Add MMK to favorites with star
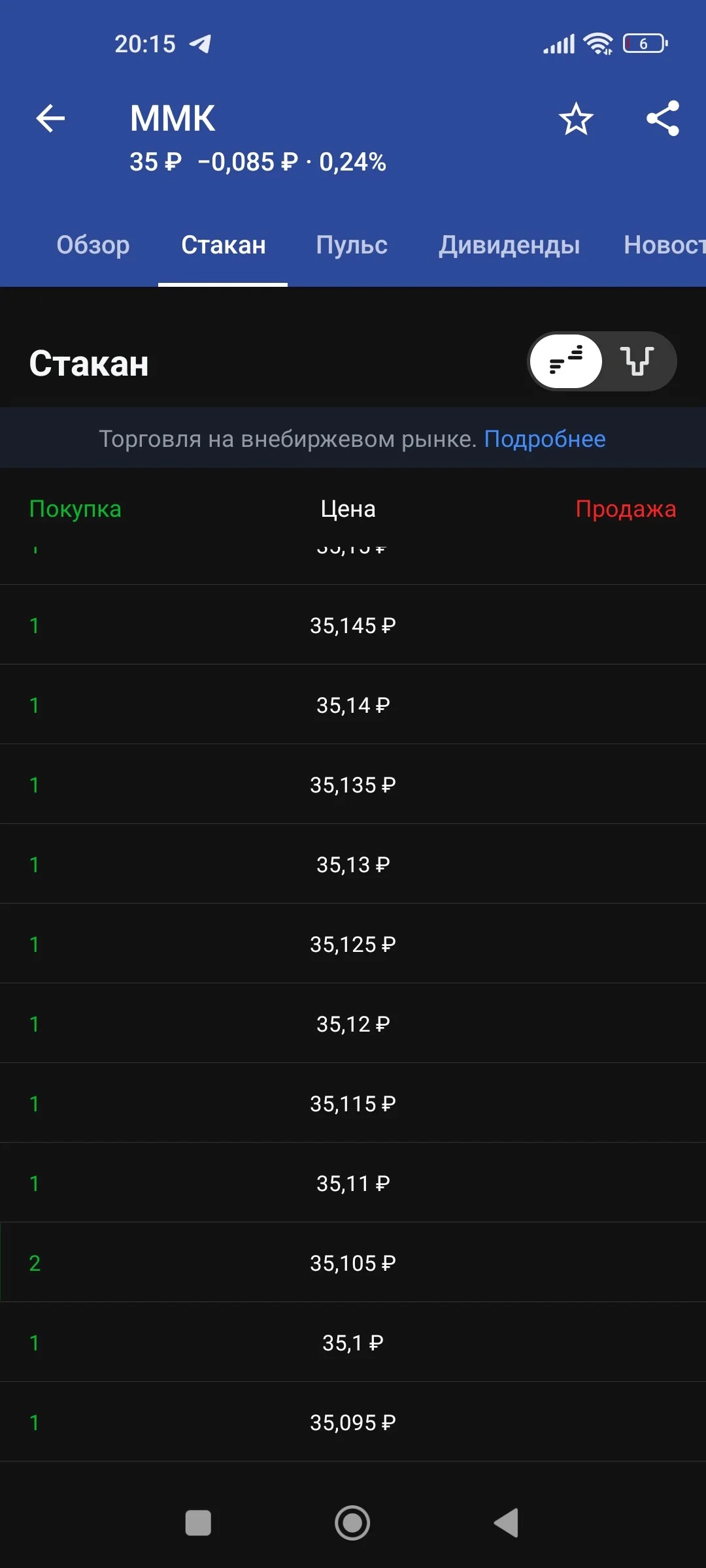 pos(576,119)
